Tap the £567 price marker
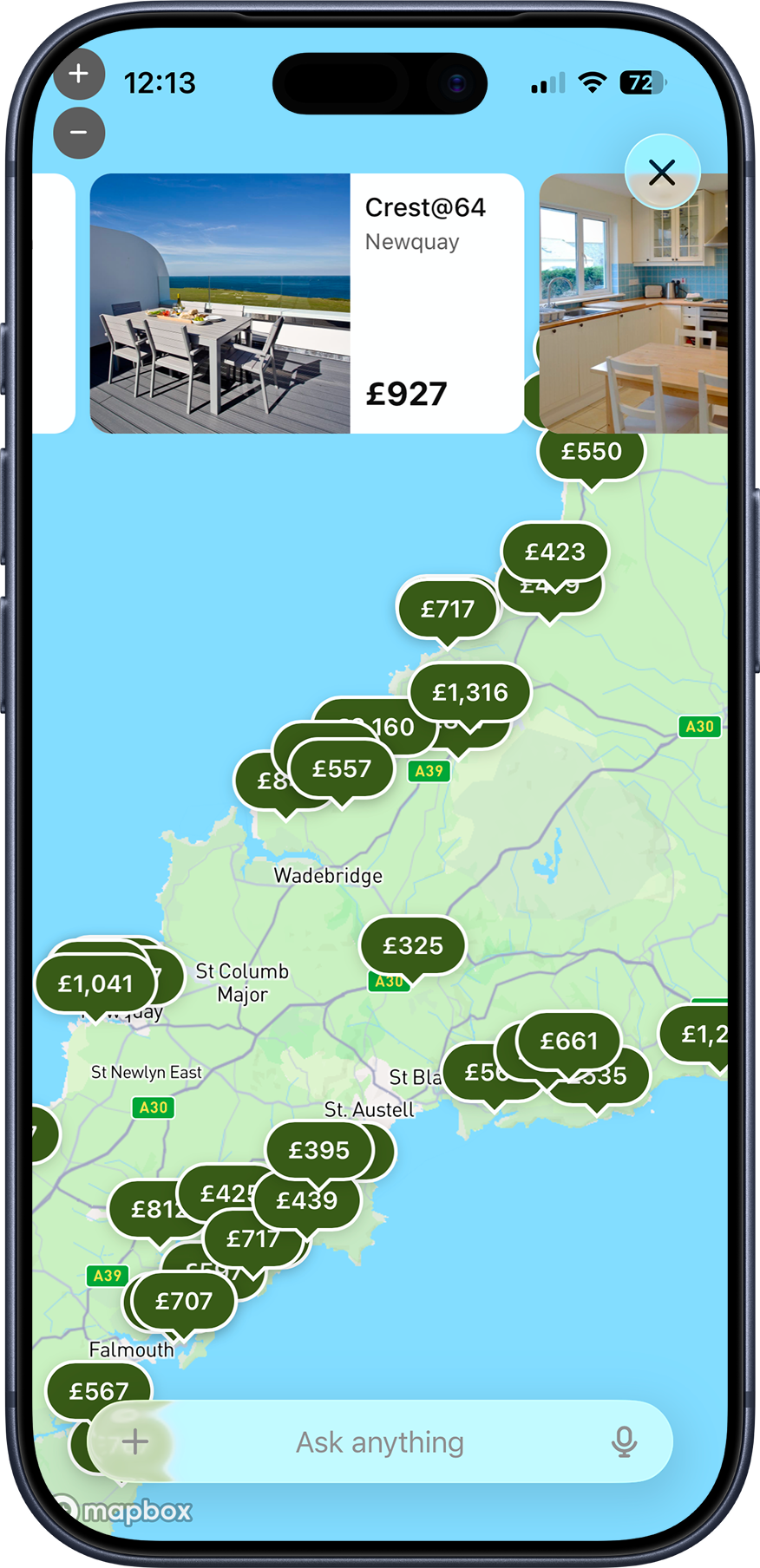The height and width of the screenshot is (1568, 760). click(98, 1390)
